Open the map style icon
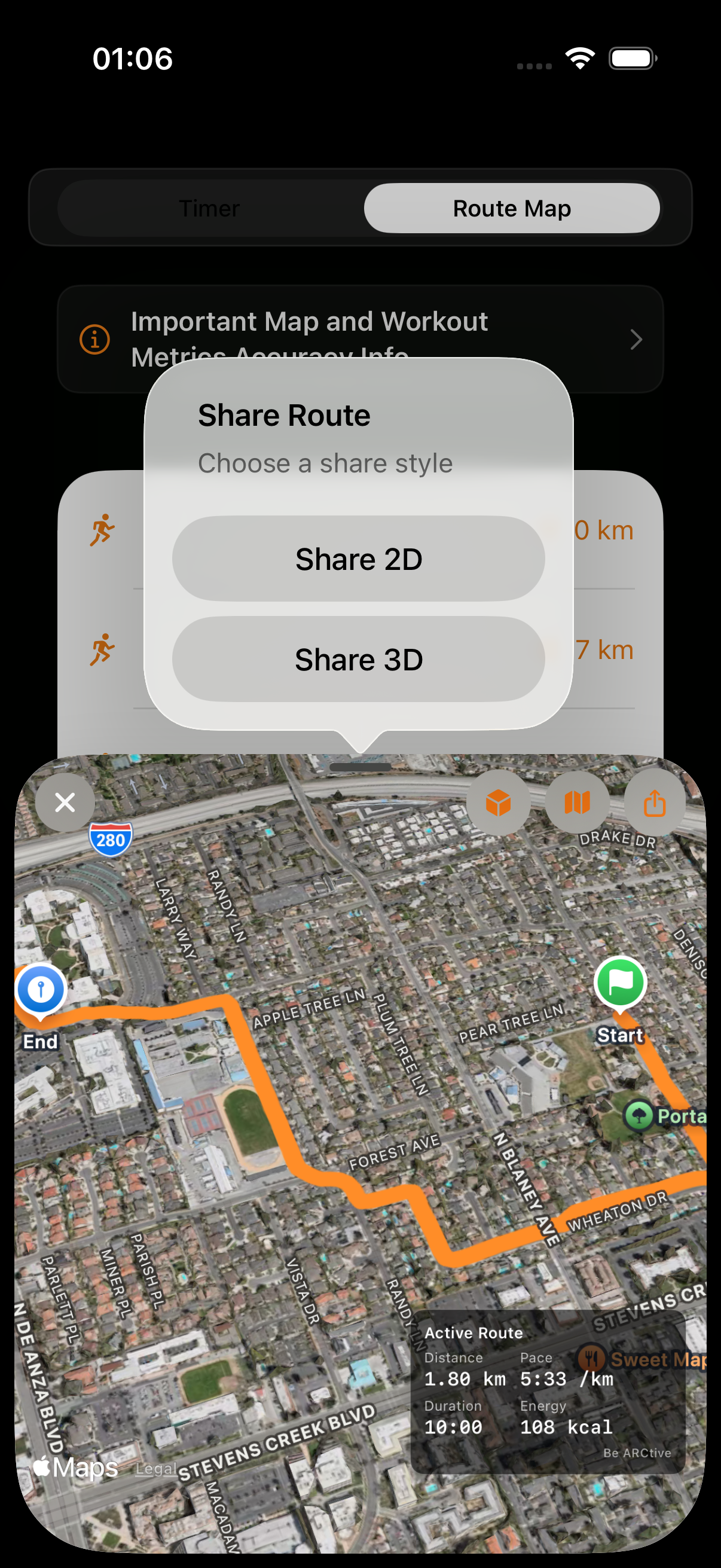721x1568 pixels. tap(577, 803)
